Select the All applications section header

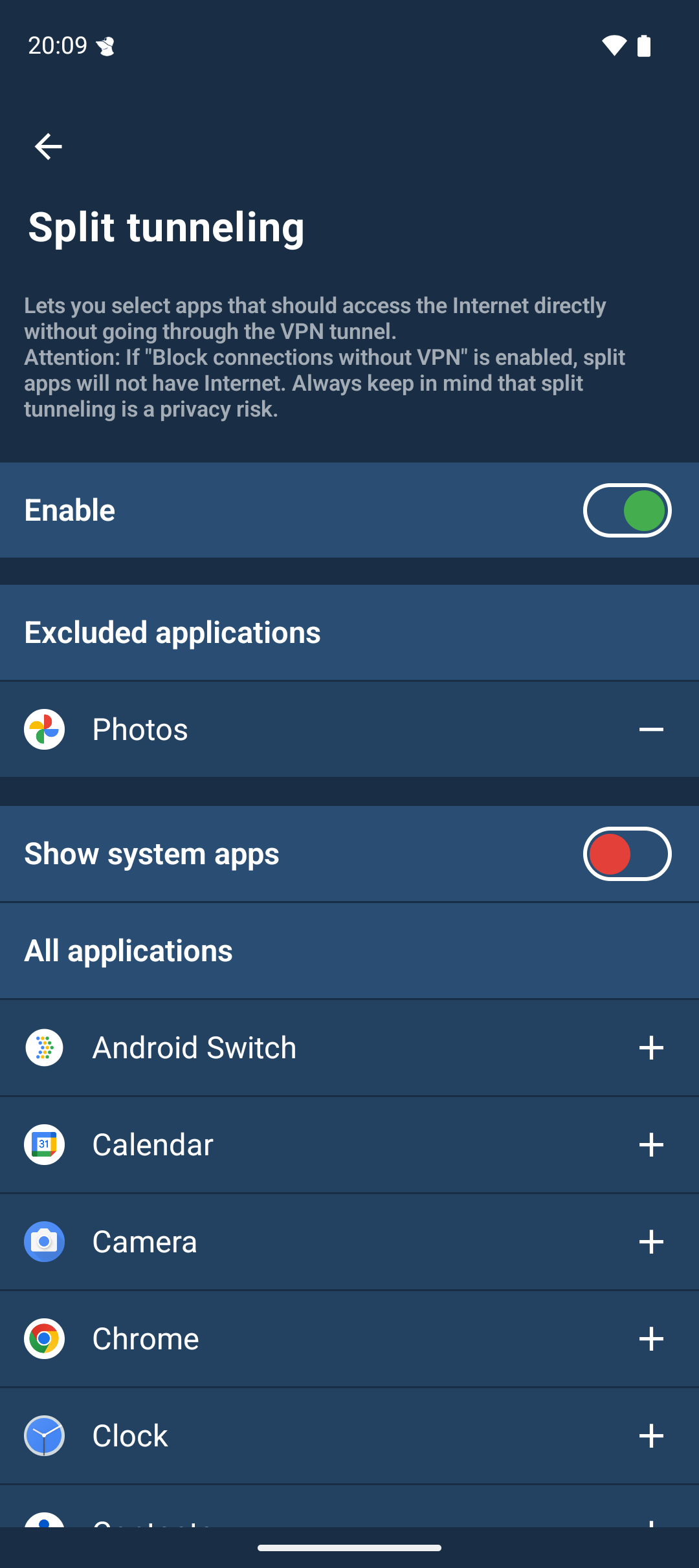128,950
